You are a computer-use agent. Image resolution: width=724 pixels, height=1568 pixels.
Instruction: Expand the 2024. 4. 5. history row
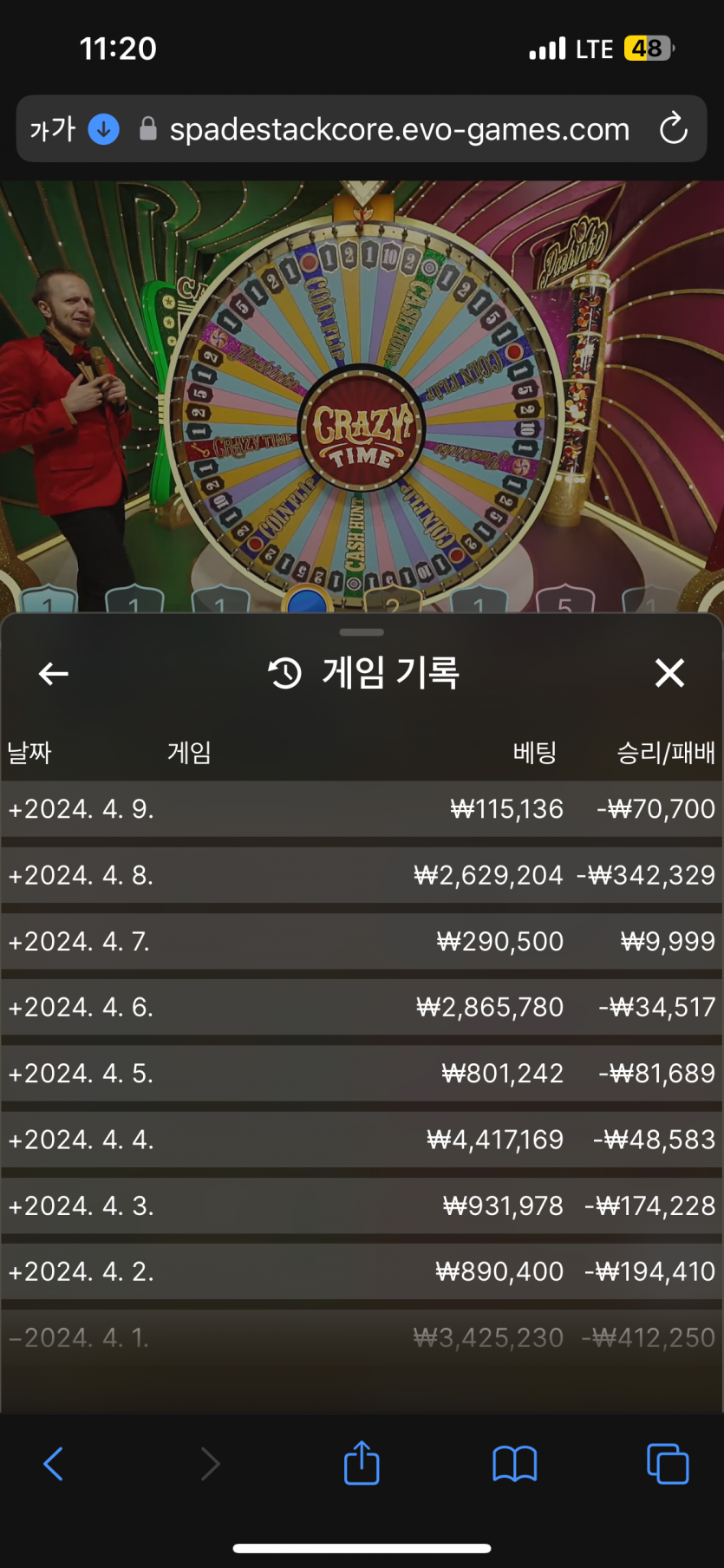tap(82, 1074)
